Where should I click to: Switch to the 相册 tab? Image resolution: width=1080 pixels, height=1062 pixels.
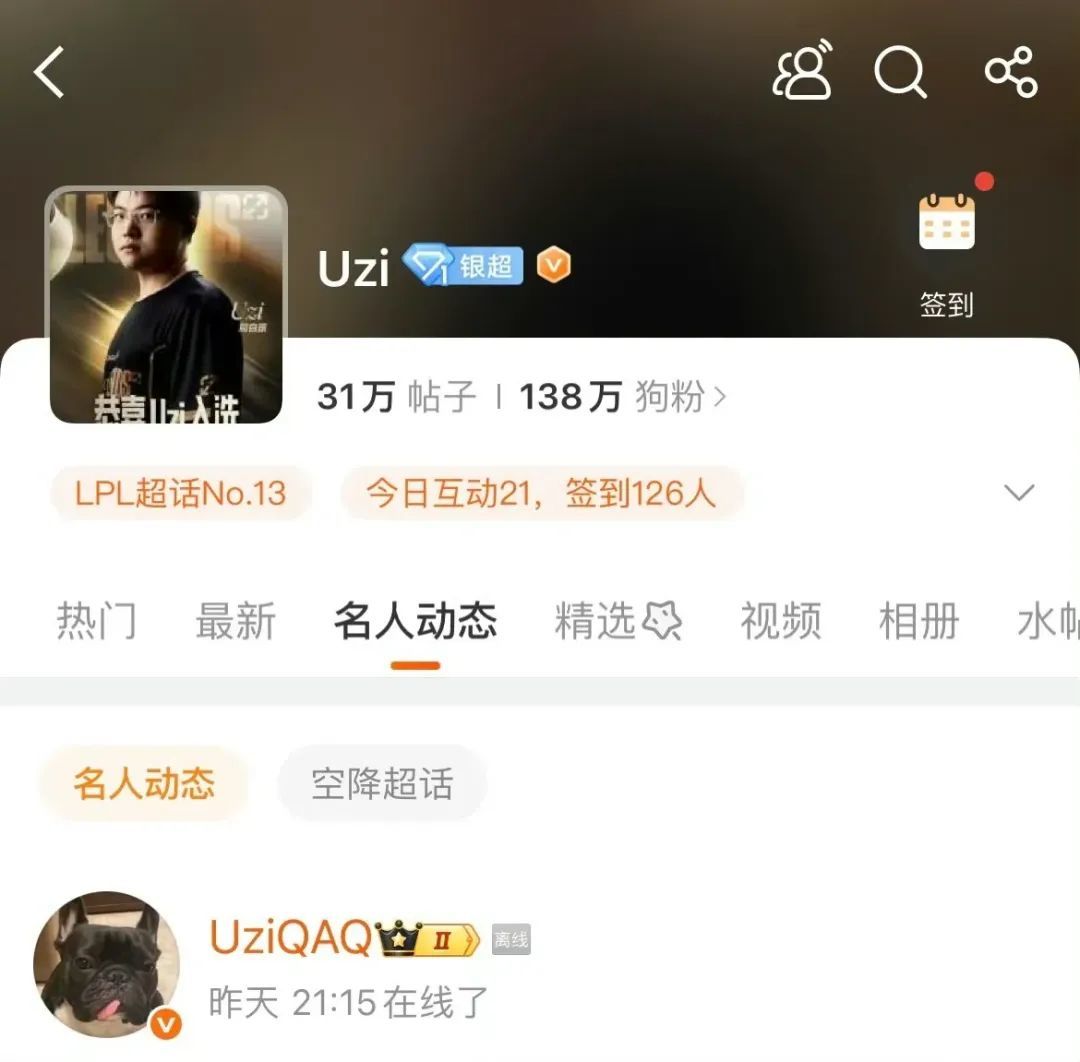point(918,621)
